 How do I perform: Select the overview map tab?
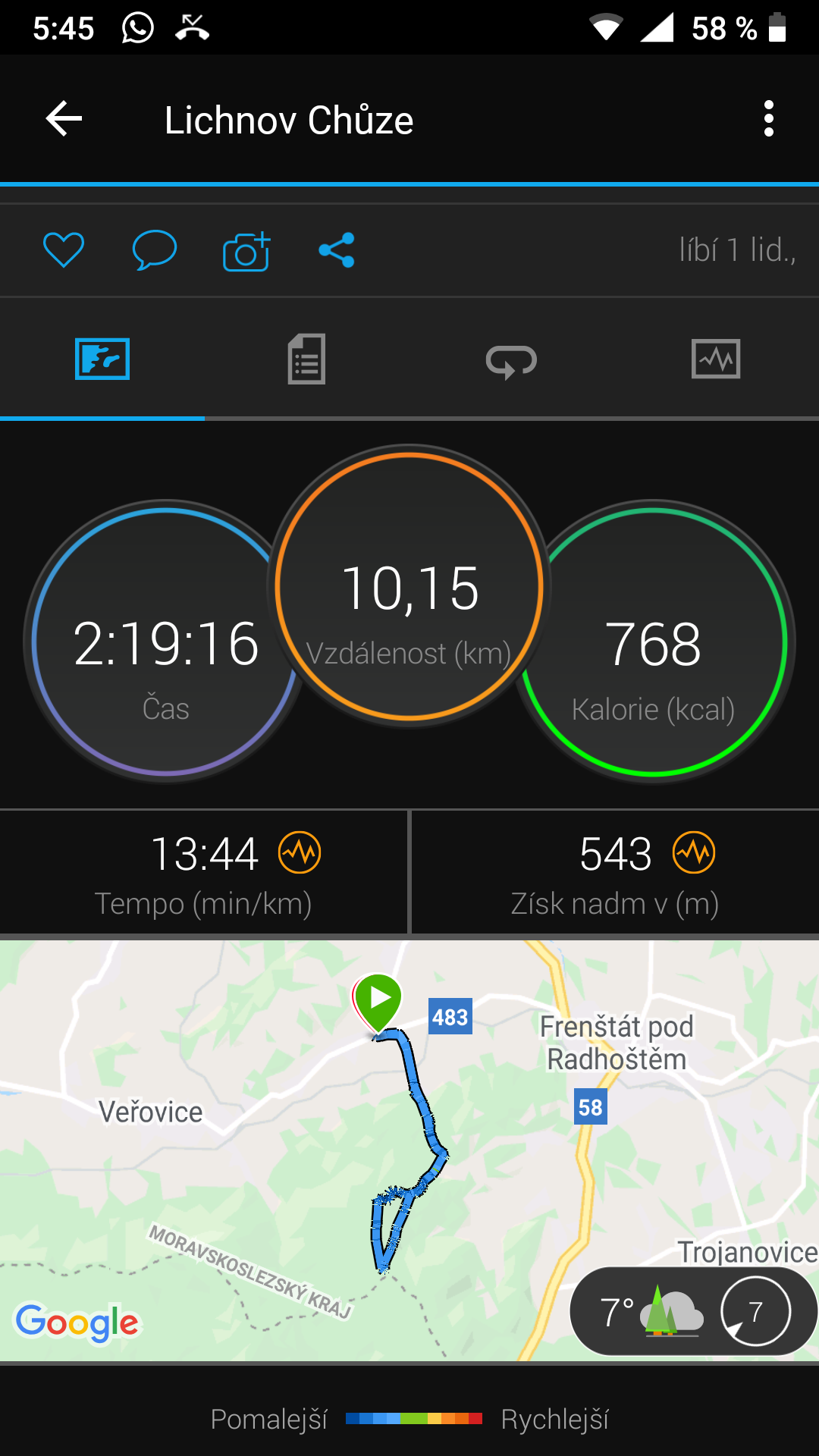point(102,359)
